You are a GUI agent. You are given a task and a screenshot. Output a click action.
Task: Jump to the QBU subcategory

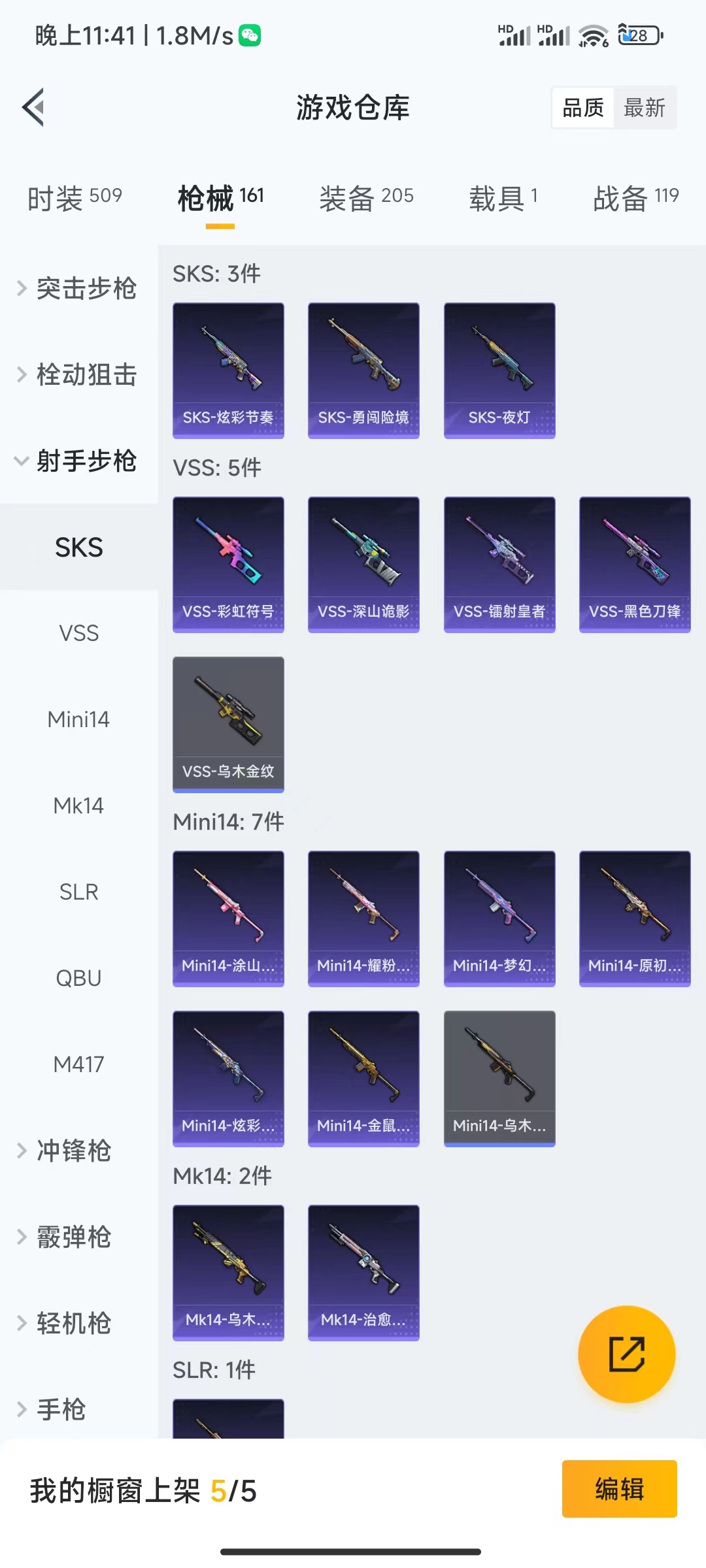click(x=78, y=978)
